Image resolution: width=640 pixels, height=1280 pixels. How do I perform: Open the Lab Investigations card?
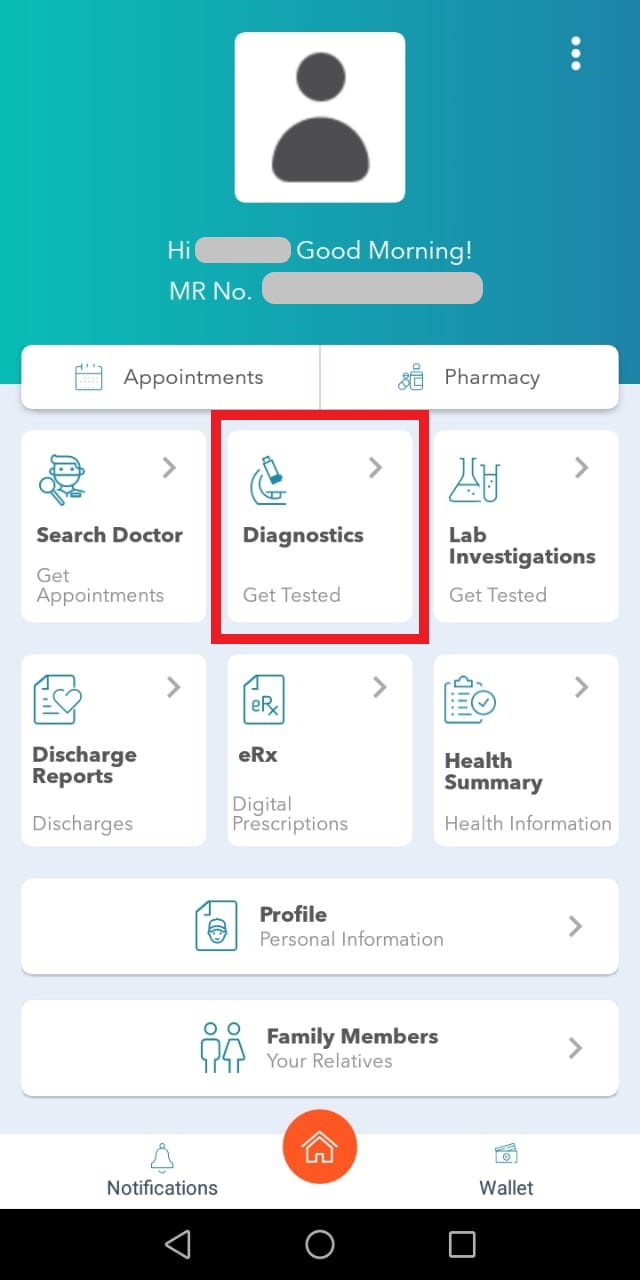point(525,527)
